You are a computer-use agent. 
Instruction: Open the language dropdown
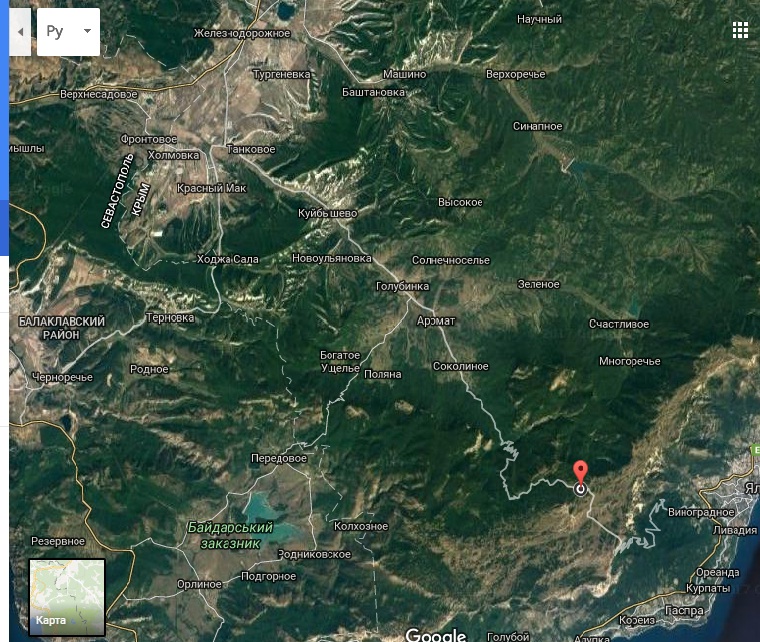pos(68,32)
